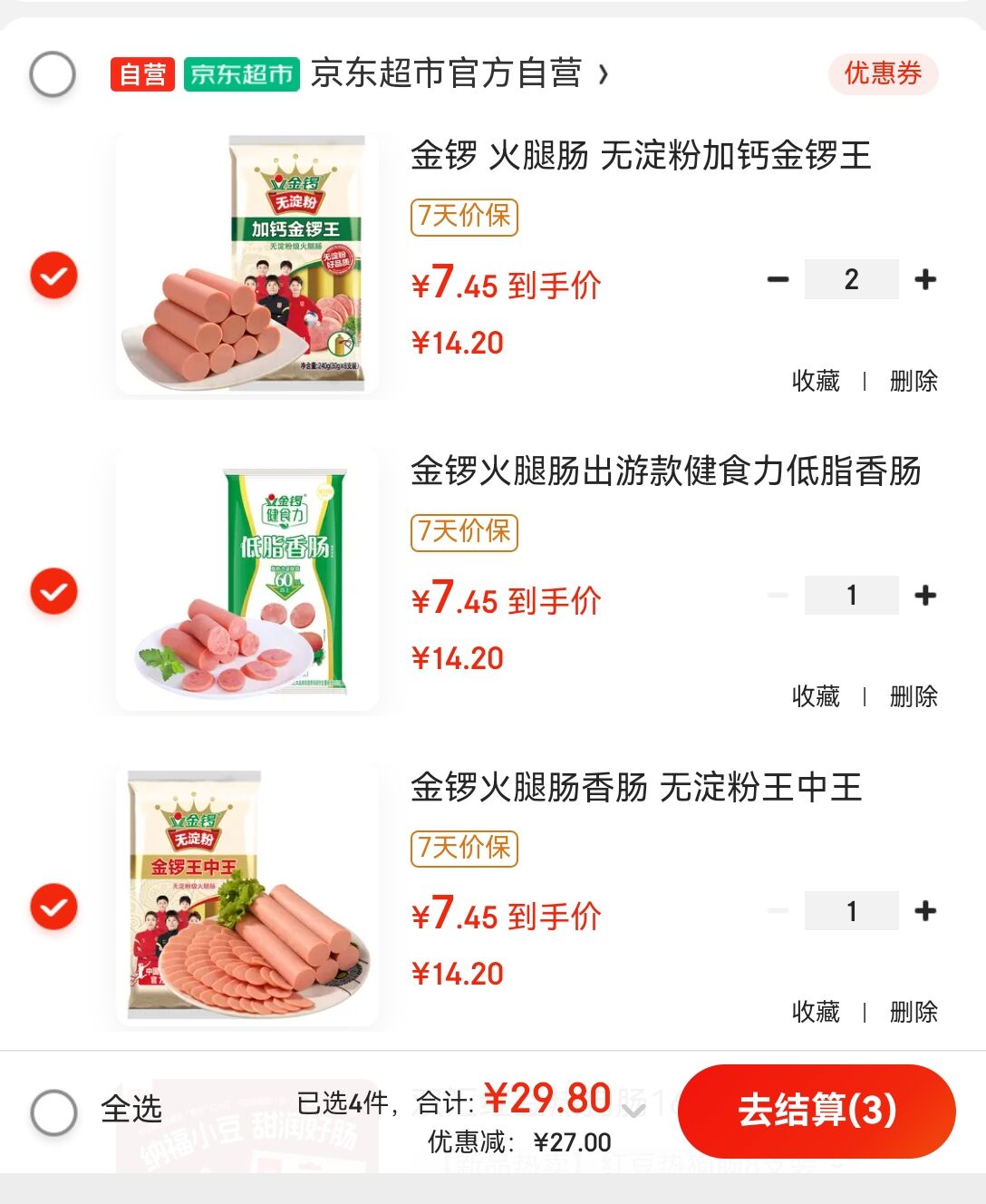The height and width of the screenshot is (1204, 986).
Task: Uncheck the 无淀粉加钙金锣王 item
Action: [x=53, y=275]
